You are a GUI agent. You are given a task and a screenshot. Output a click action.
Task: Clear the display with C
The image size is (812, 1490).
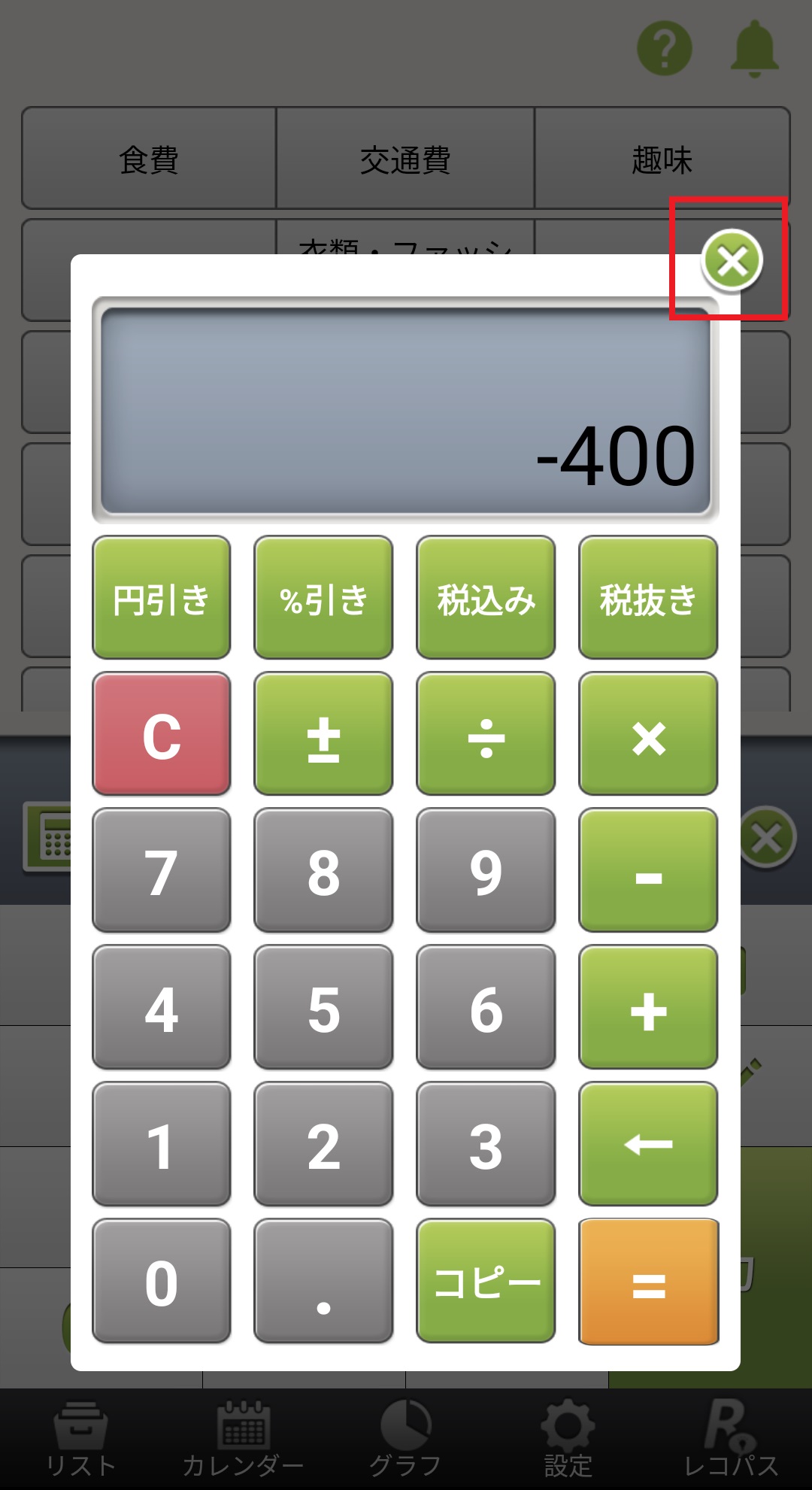coord(161,734)
